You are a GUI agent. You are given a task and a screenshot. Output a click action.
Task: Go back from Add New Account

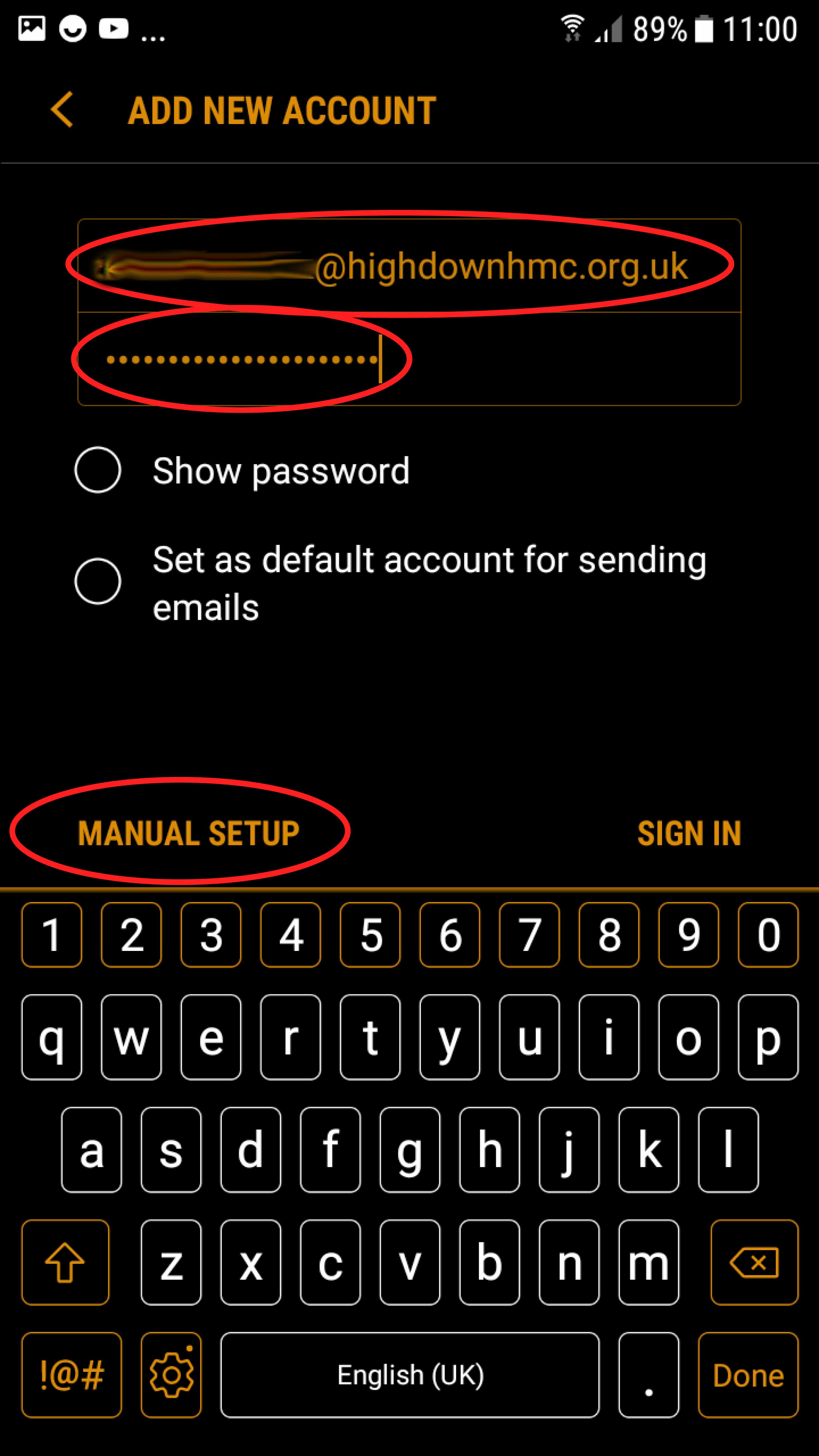(62, 109)
